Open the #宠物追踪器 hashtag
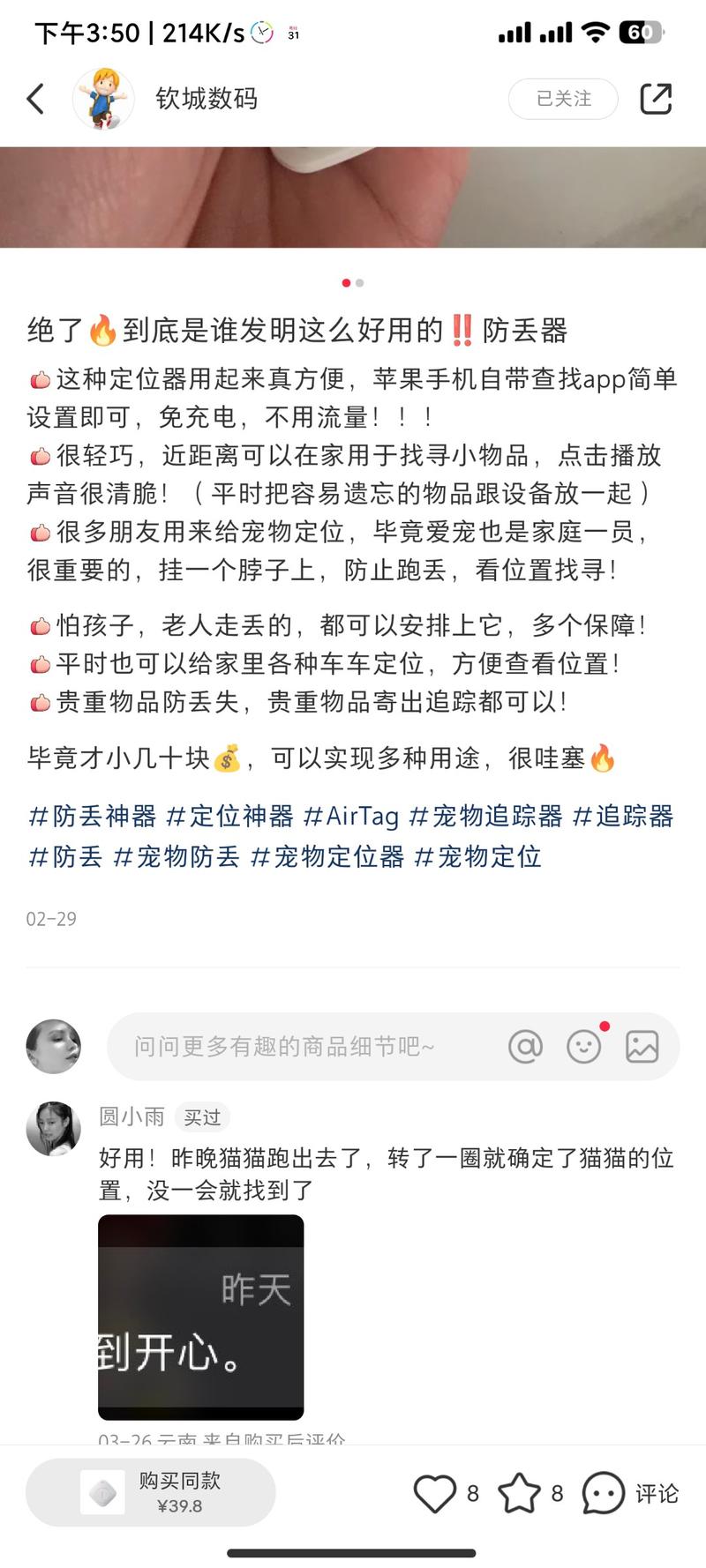Screen dimensions: 706x1568 tap(488, 817)
